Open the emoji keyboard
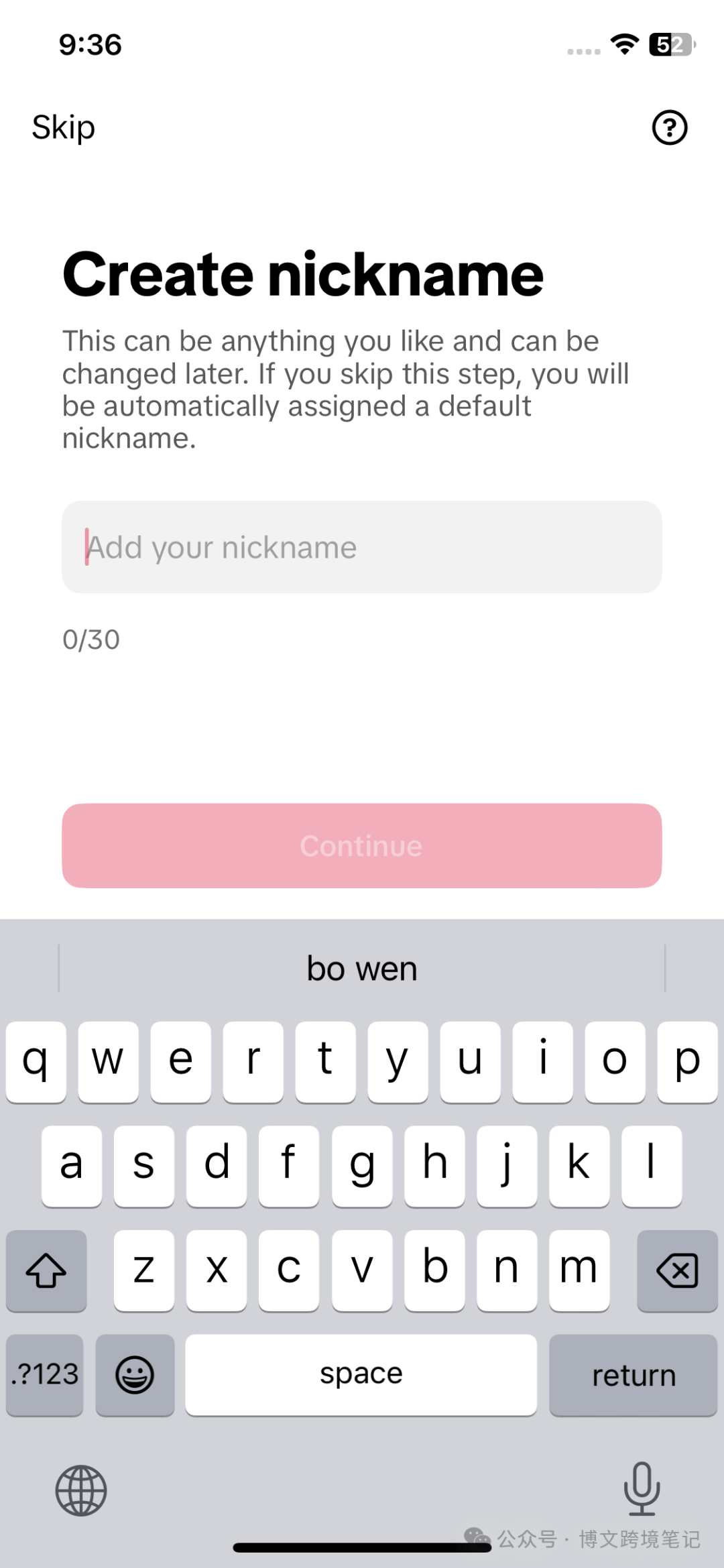Image resolution: width=724 pixels, height=1568 pixels. pos(135,1375)
